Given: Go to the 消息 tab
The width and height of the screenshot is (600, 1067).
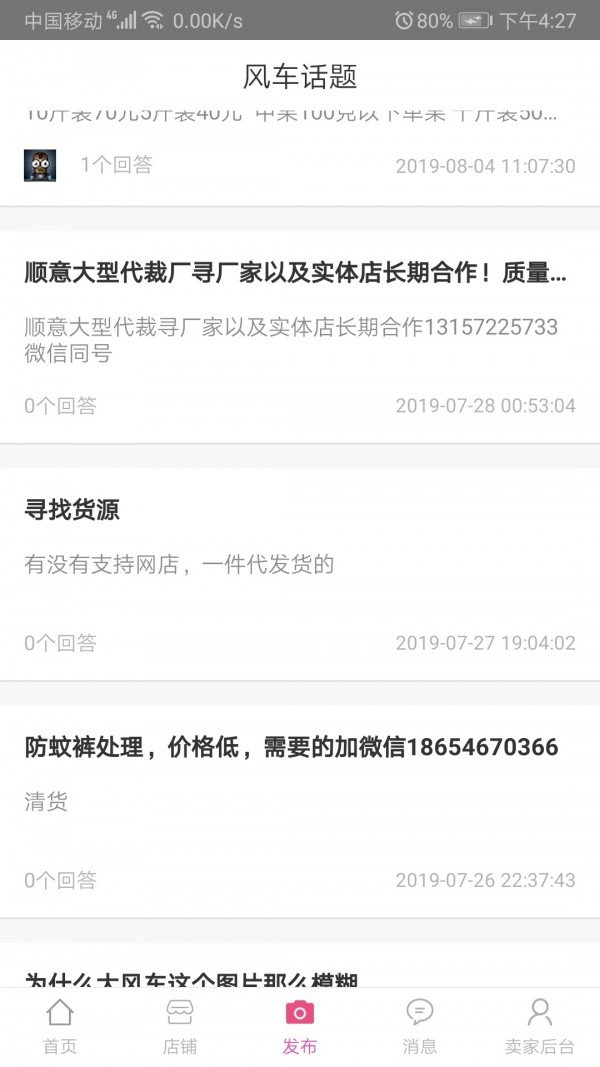Looking at the screenshot, I should [420, 1026].
